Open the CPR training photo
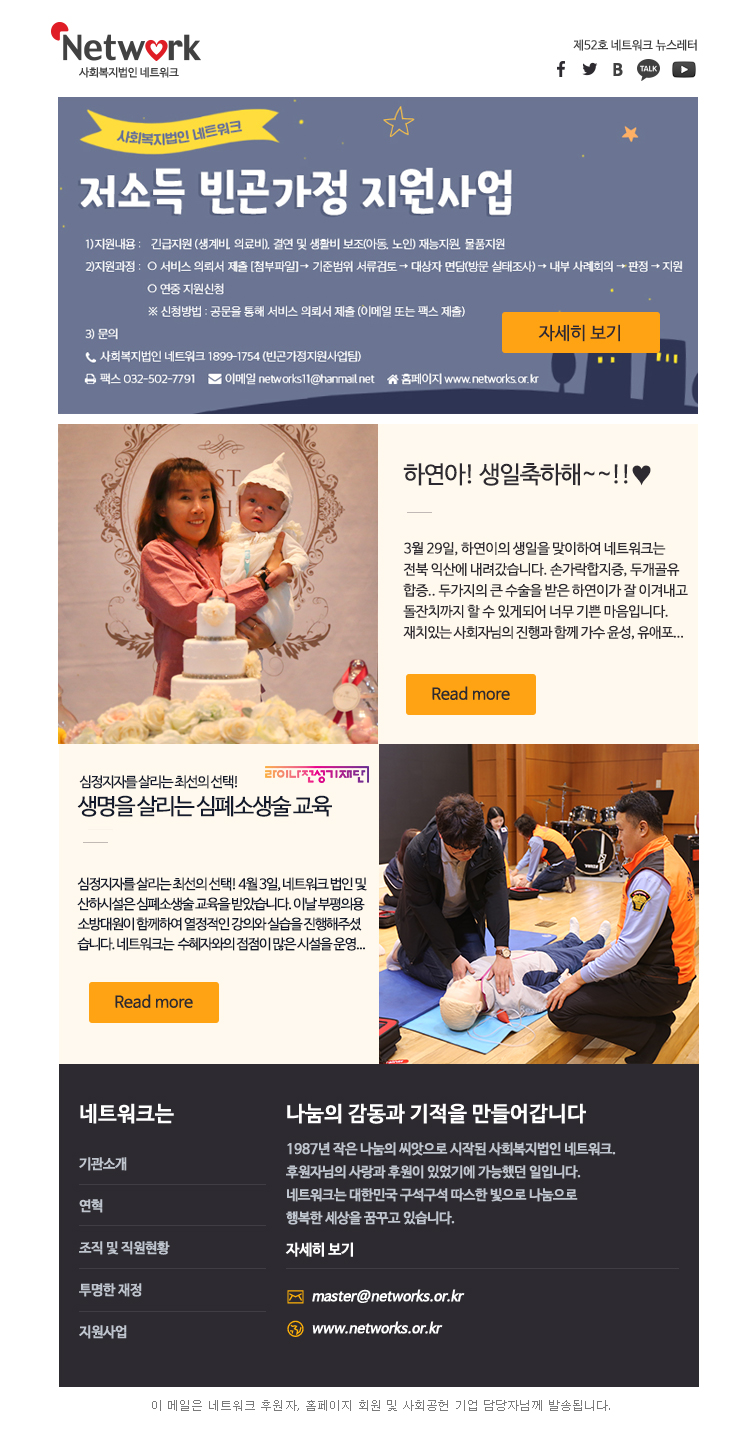 coord(538,903)
